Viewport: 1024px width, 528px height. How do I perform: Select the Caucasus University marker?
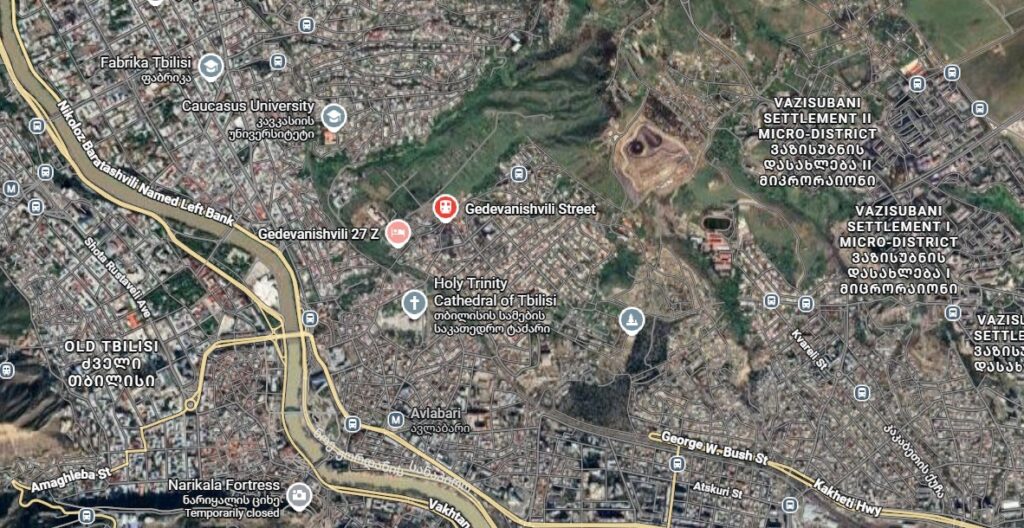tap(333, 115)
